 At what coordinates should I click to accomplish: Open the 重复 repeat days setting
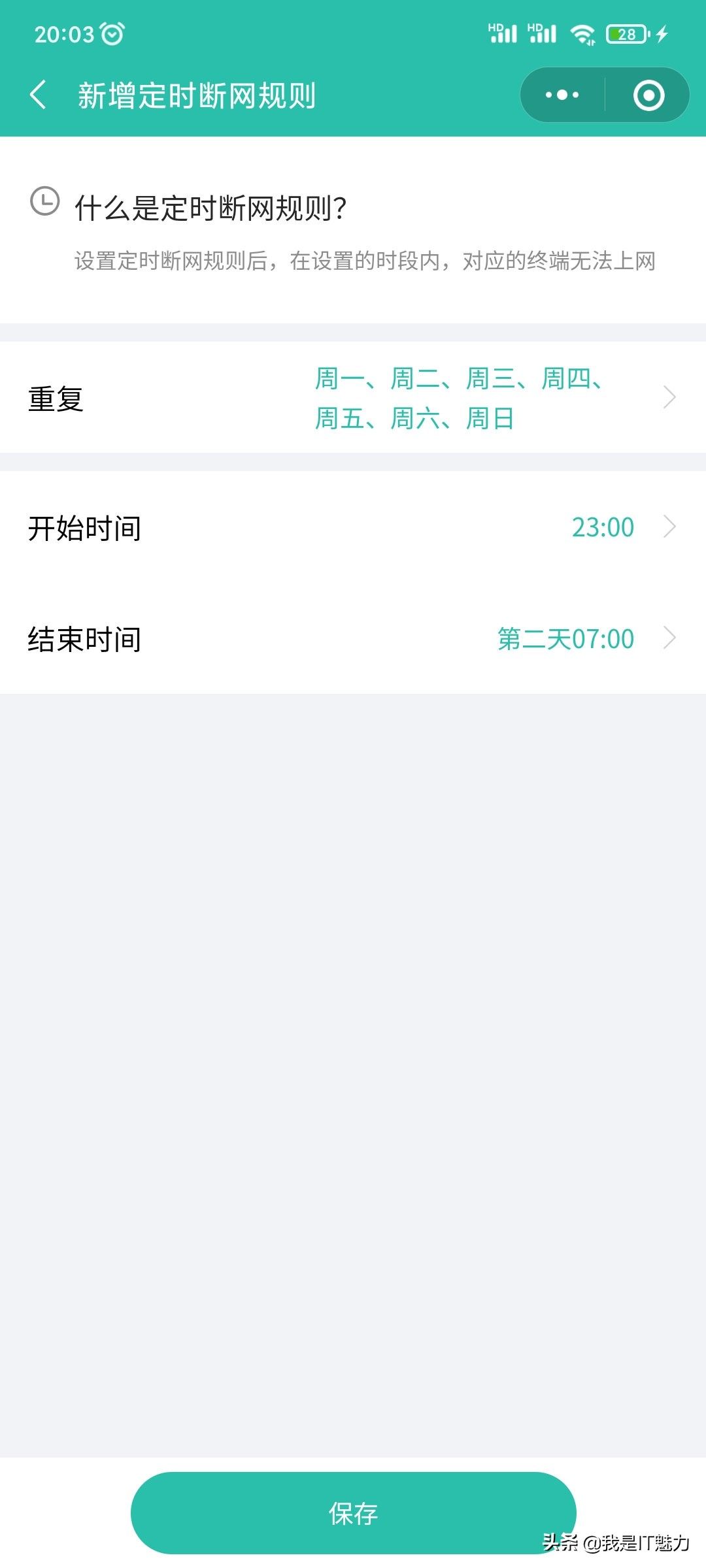pos(353,398)
